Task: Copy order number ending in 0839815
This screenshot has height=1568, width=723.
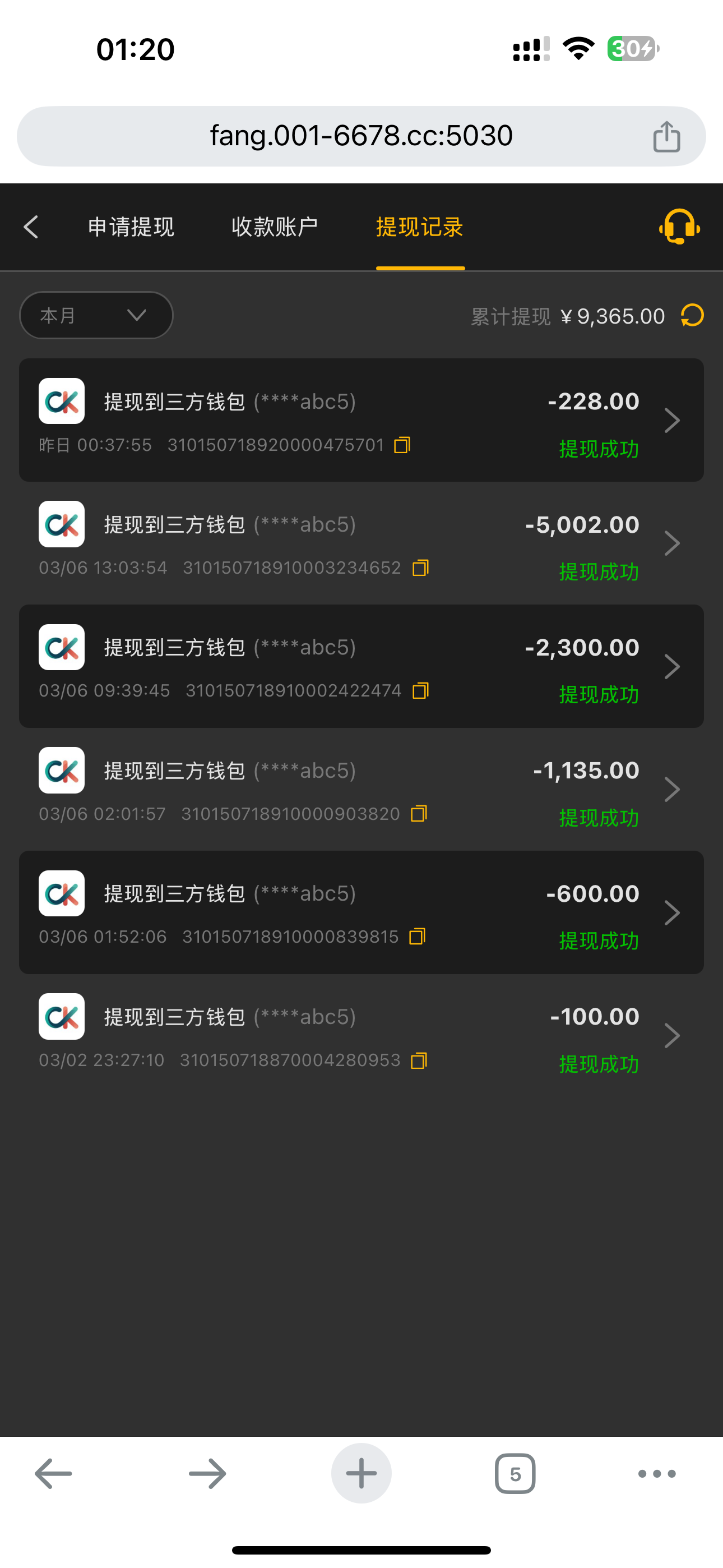Action: [x=418, y=937]
